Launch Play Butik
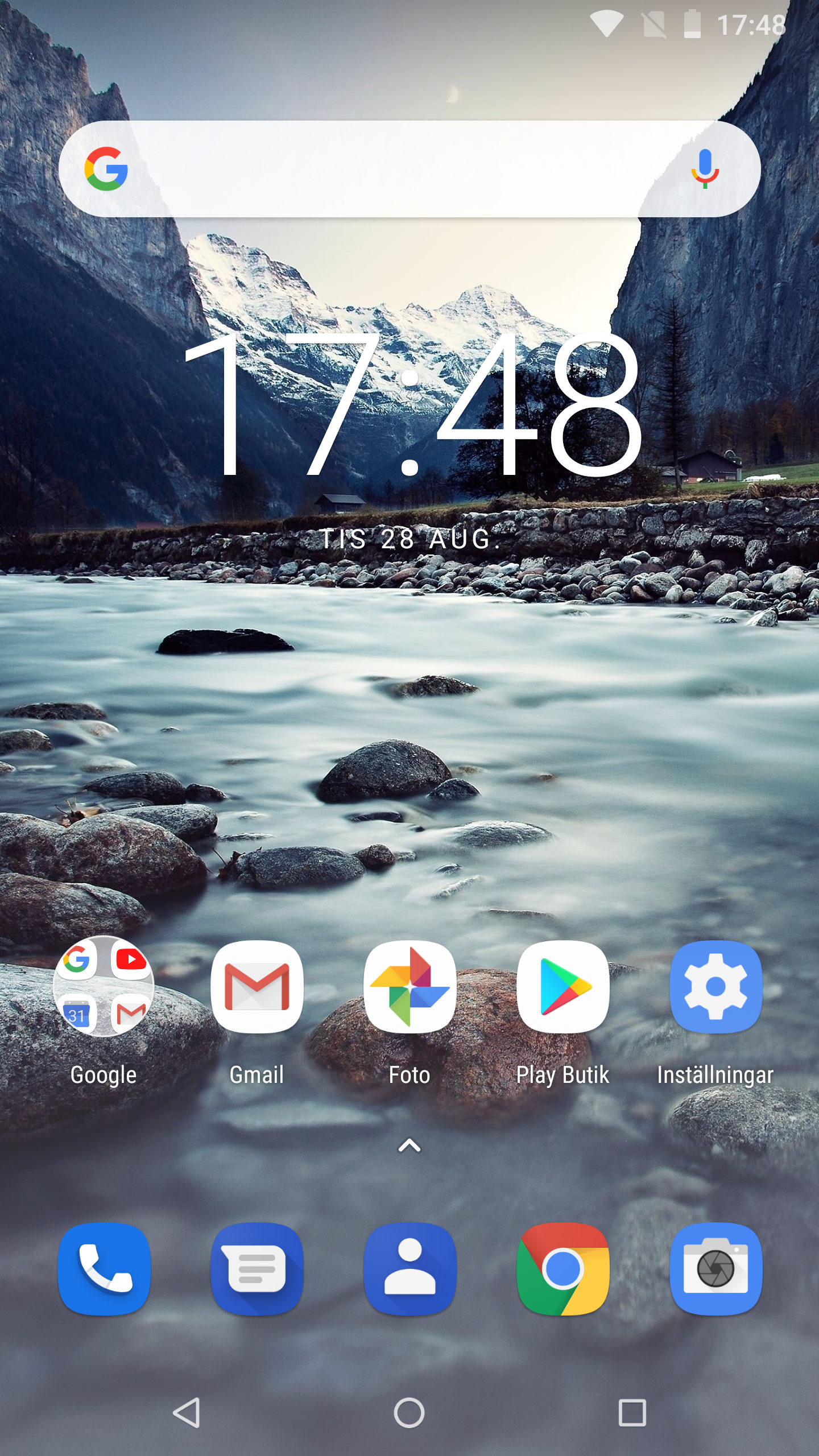The width and height of the screenshot is (819, 1456). [563, 987]
